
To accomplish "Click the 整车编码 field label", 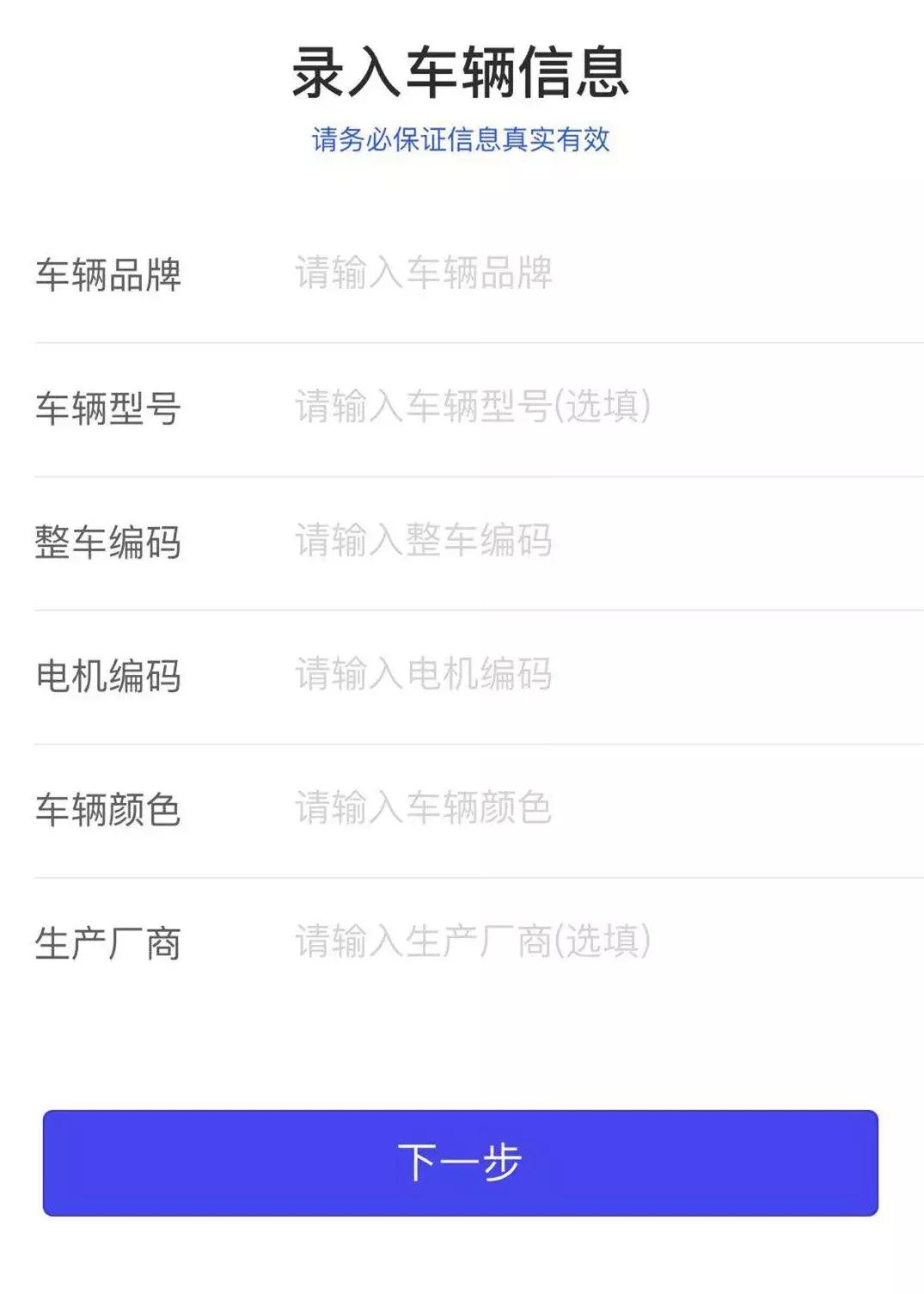I will click(x=109, y=540).
